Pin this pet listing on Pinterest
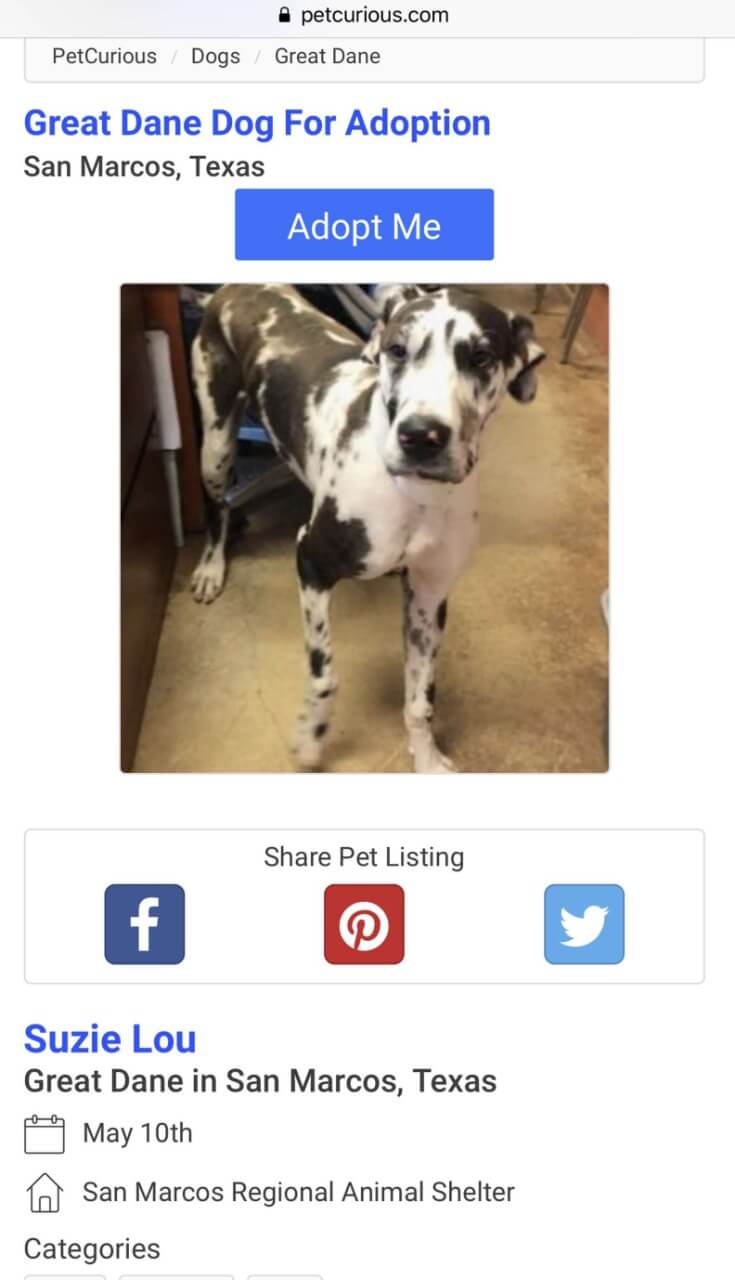The width and height of the screenshot is (735, 1280). click(364, 924)
